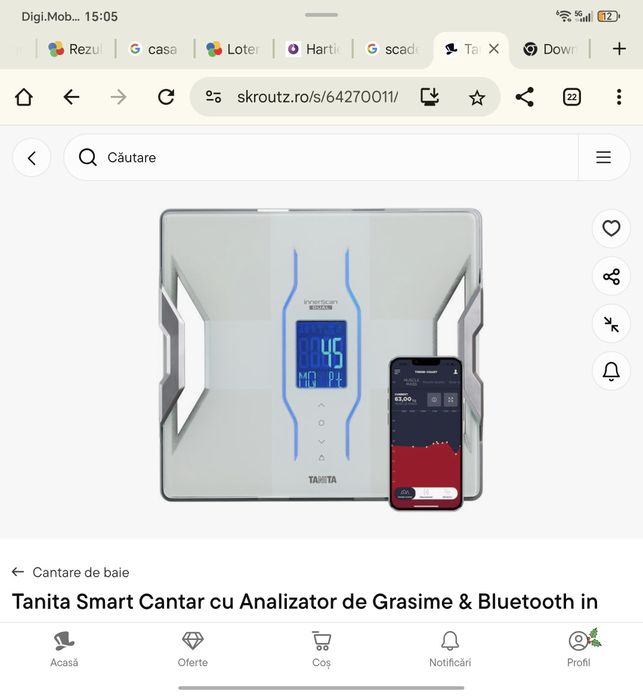Screen dimensions: 643x699
Task: Open the hamburger menu in search bar
Action: (603, 157)
